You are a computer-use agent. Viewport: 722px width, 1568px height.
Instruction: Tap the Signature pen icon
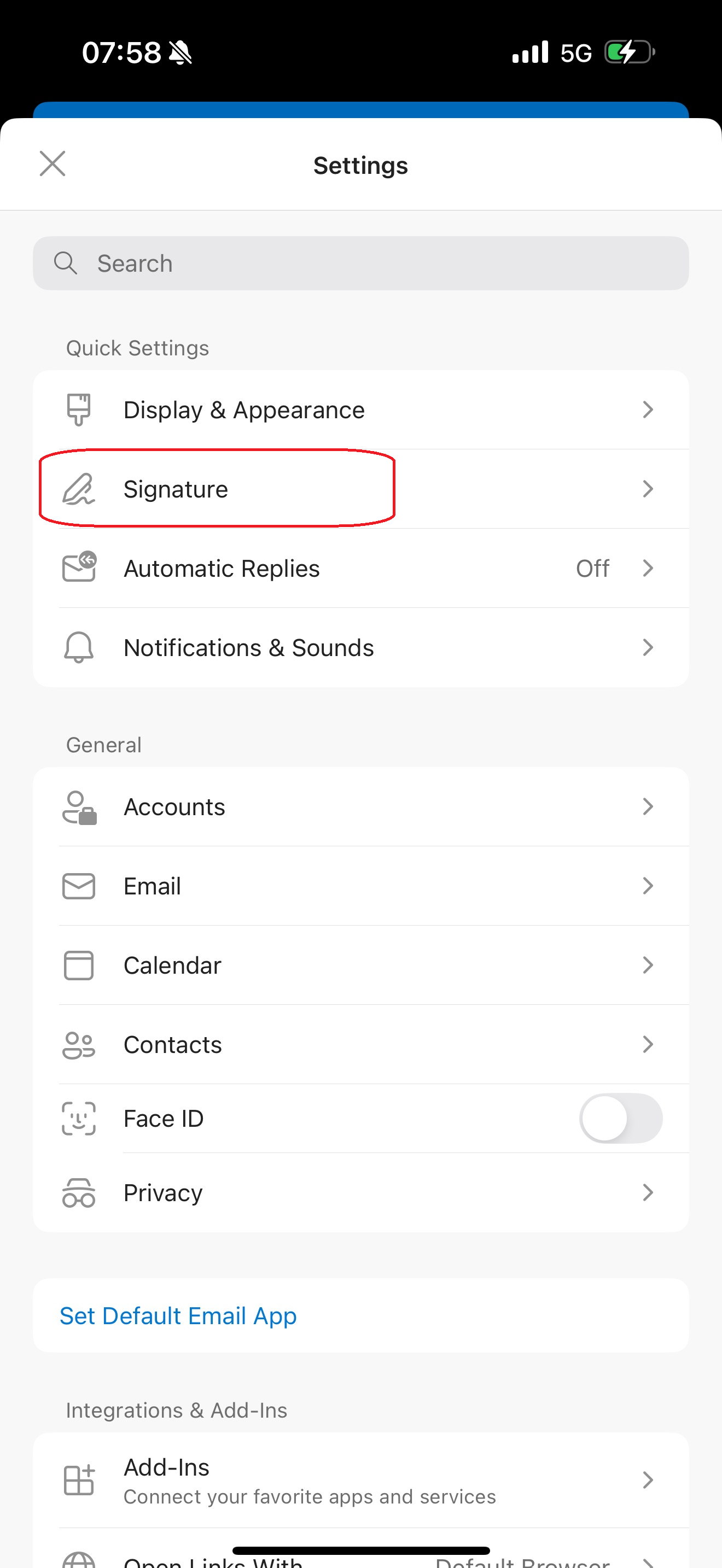(x=79, y=489)
